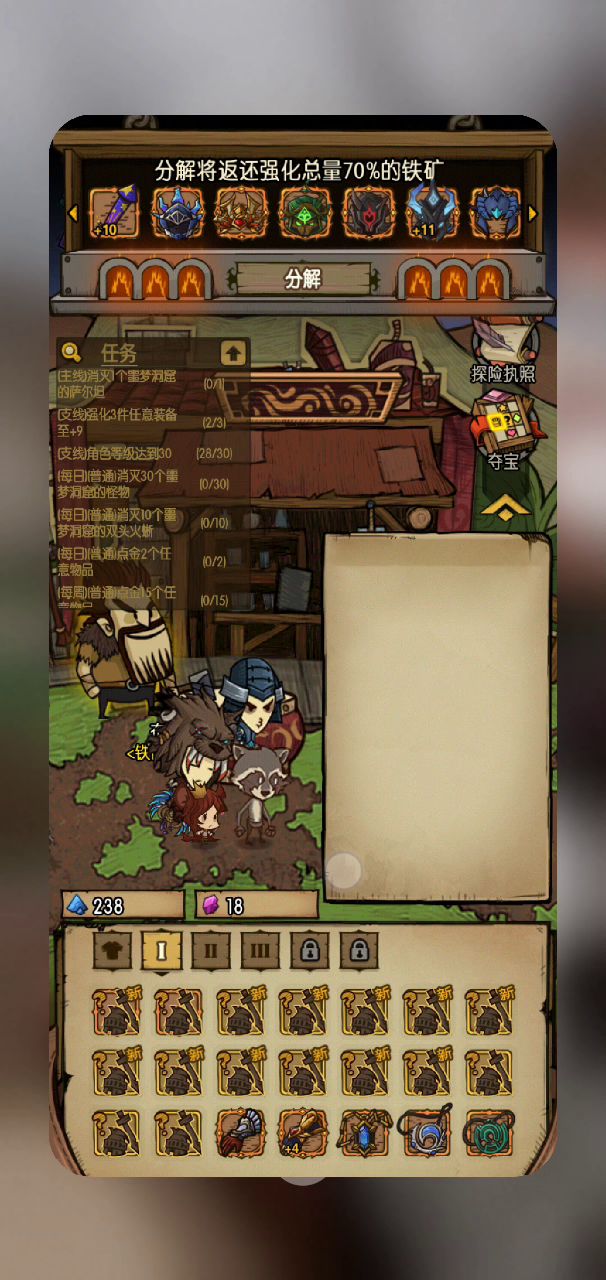Image resolution: width=606 pixels, height=1280 pixels.
Task: Tap the 分解 decompose button
Action: pyautogui.click(x=303, y=280)
